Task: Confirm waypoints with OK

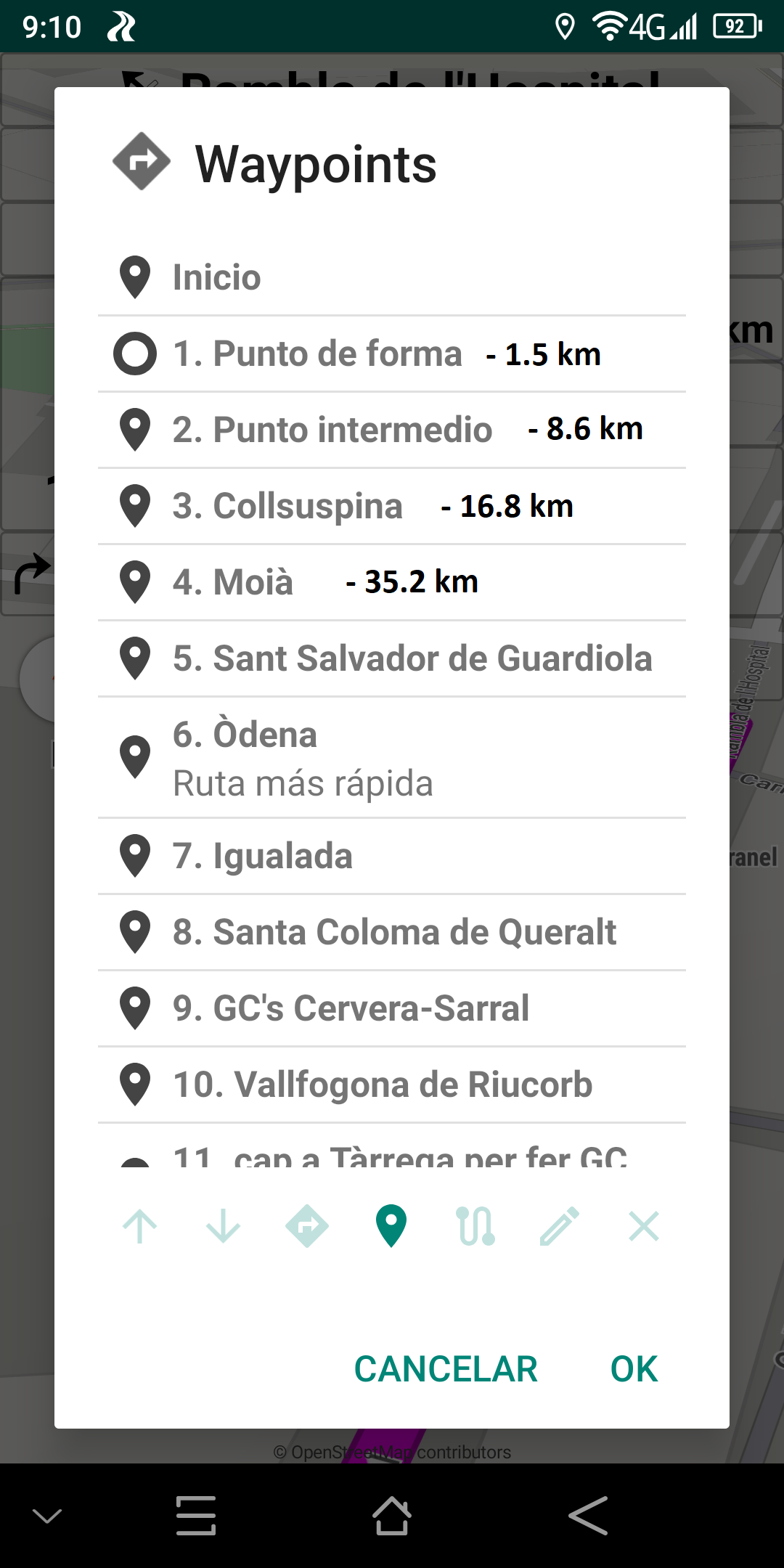Action: pyautogui.click(x=634, y=1369)
